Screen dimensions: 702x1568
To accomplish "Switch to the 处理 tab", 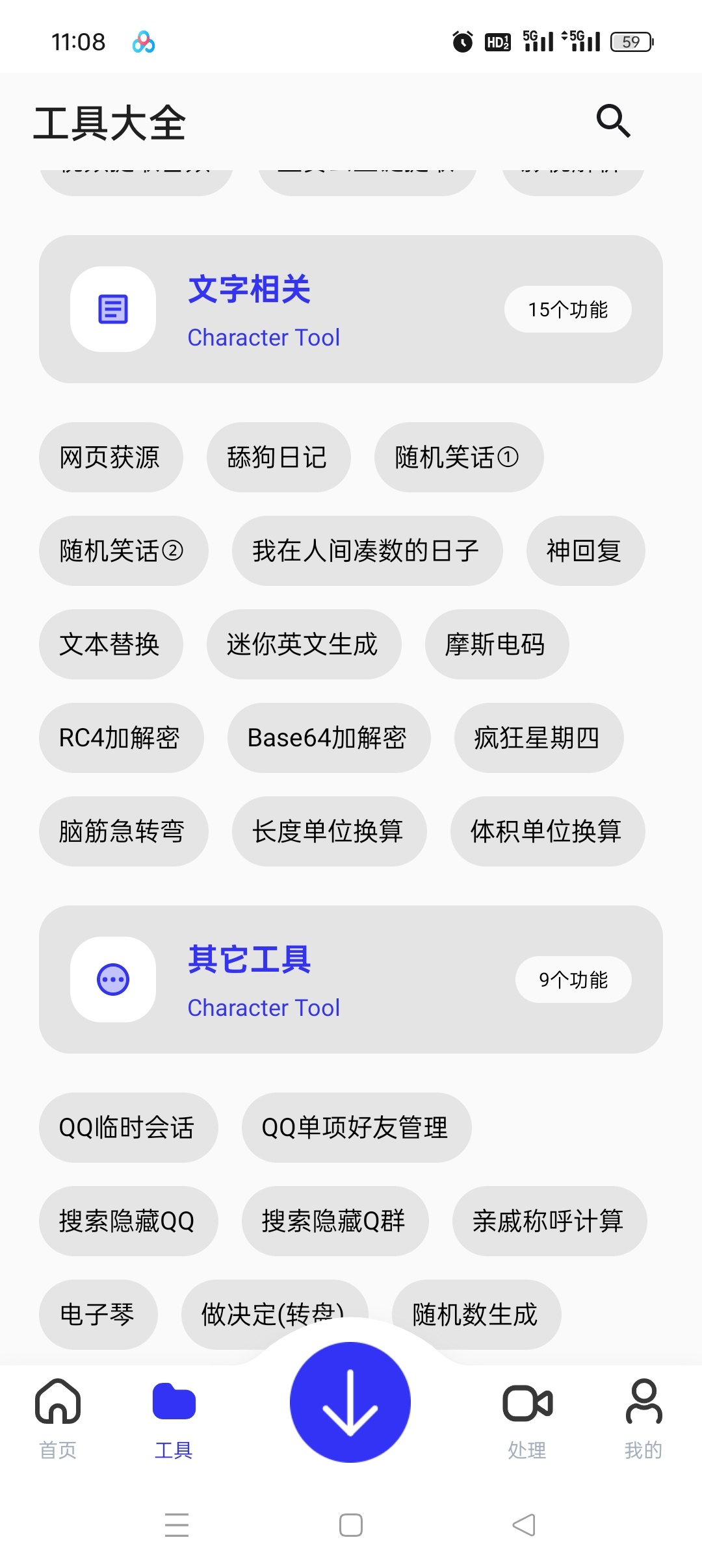I will point(527,1419).
